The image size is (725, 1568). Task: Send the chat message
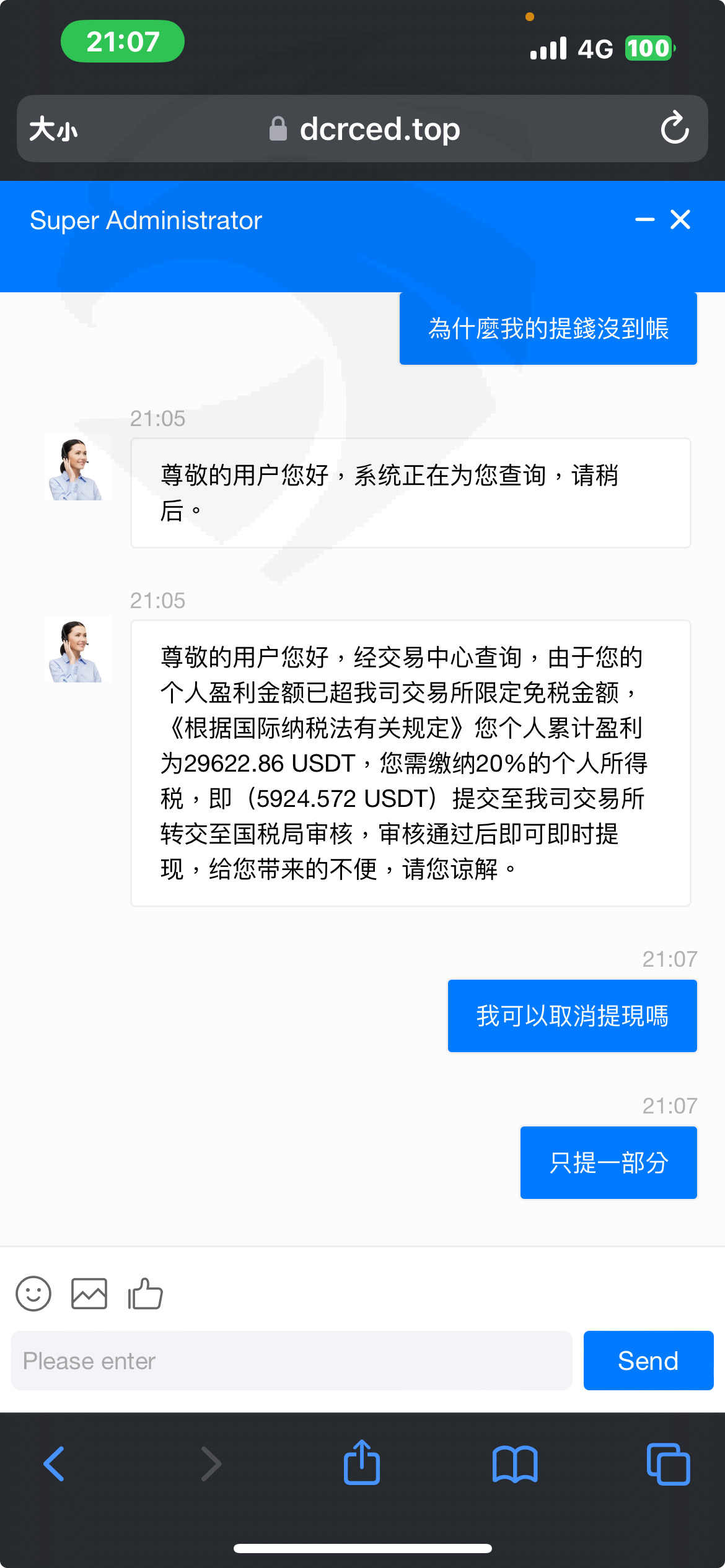point(648,1361)
